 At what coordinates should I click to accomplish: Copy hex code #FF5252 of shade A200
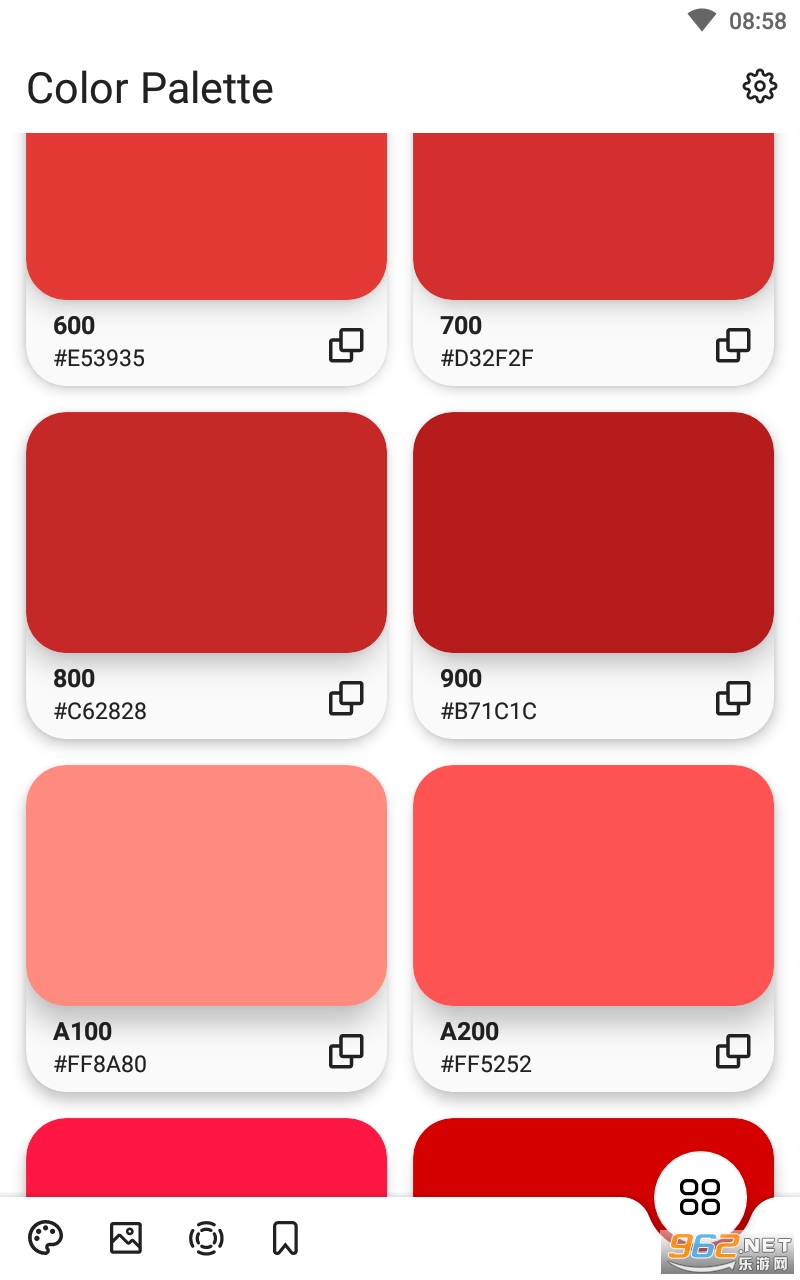tap(733, 1051)
